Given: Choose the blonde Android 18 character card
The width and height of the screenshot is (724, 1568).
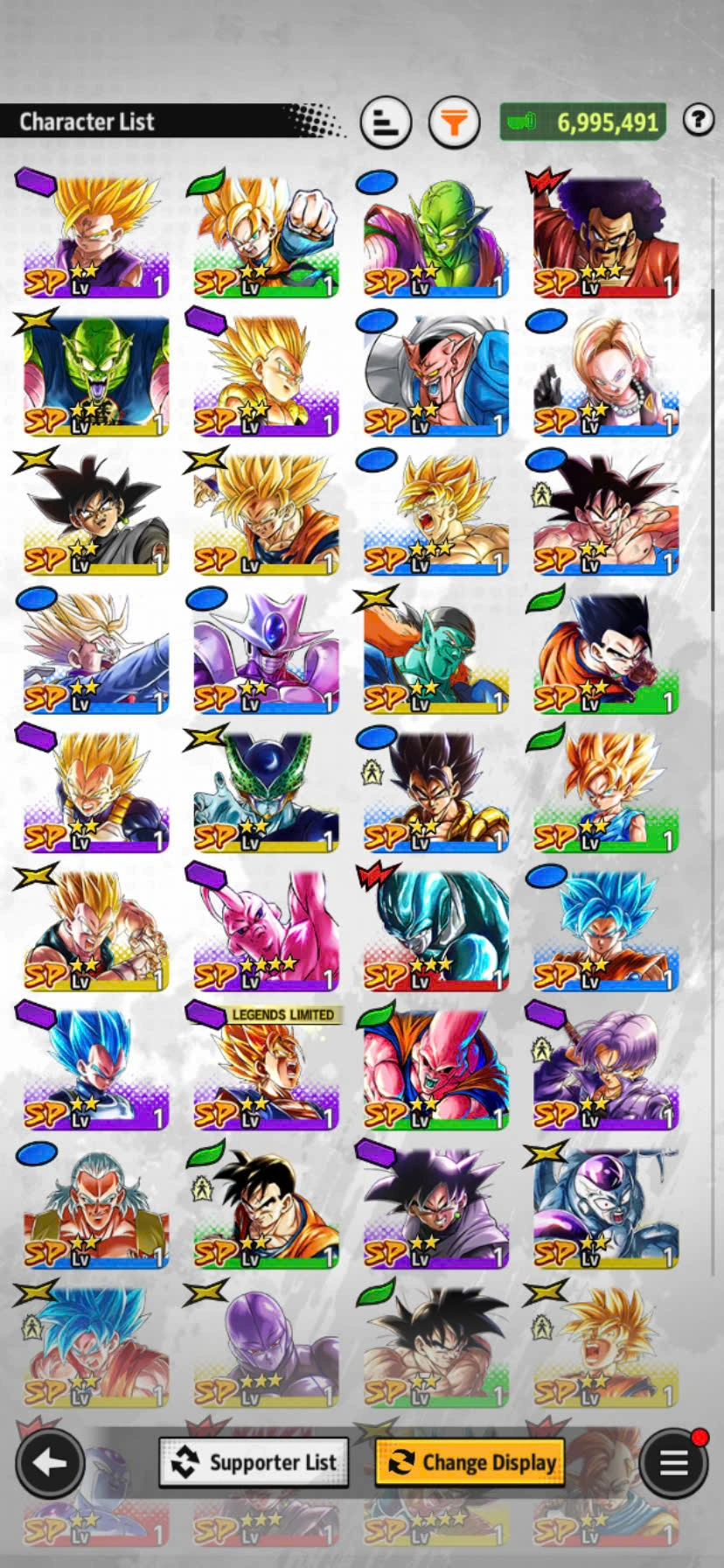Looking at the screenshot, I should click(x=605, y=374).
